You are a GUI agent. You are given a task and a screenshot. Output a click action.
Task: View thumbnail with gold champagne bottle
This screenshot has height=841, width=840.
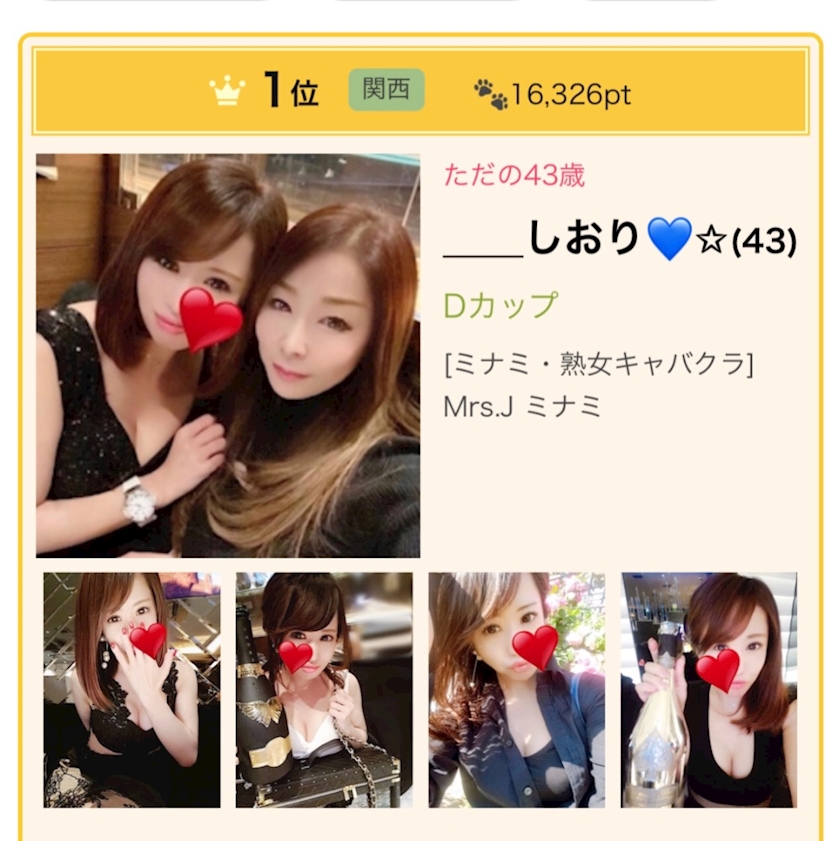[x=709, y=690]
